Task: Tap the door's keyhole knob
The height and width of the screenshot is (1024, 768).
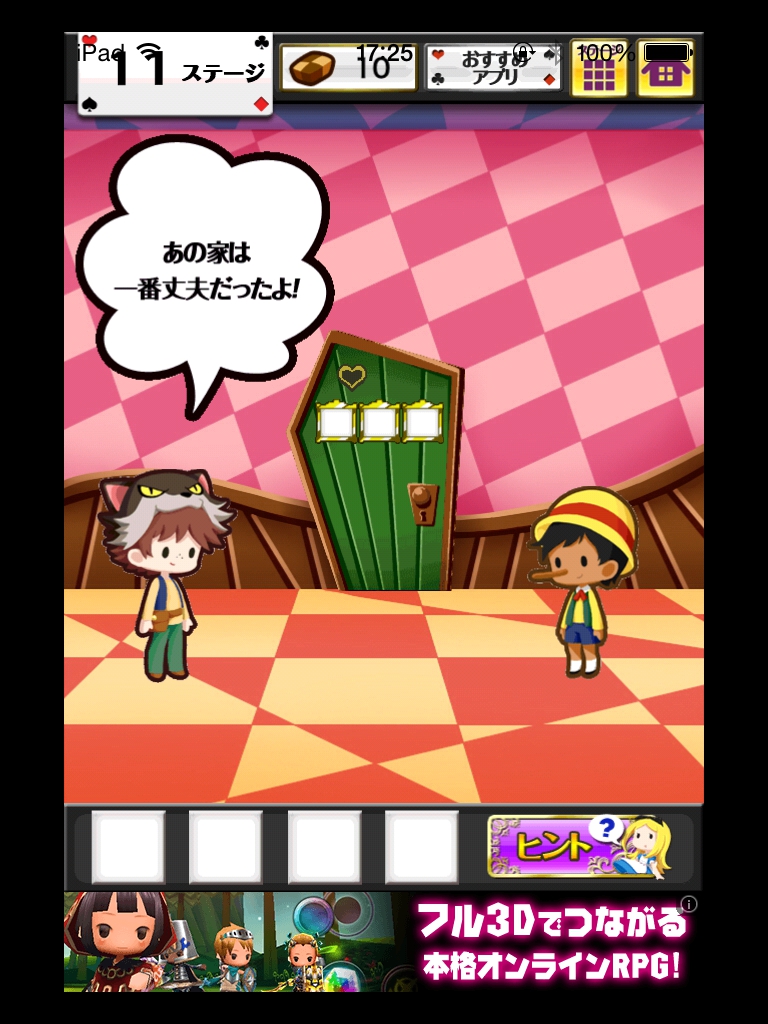Action: (x=423, y=502)
